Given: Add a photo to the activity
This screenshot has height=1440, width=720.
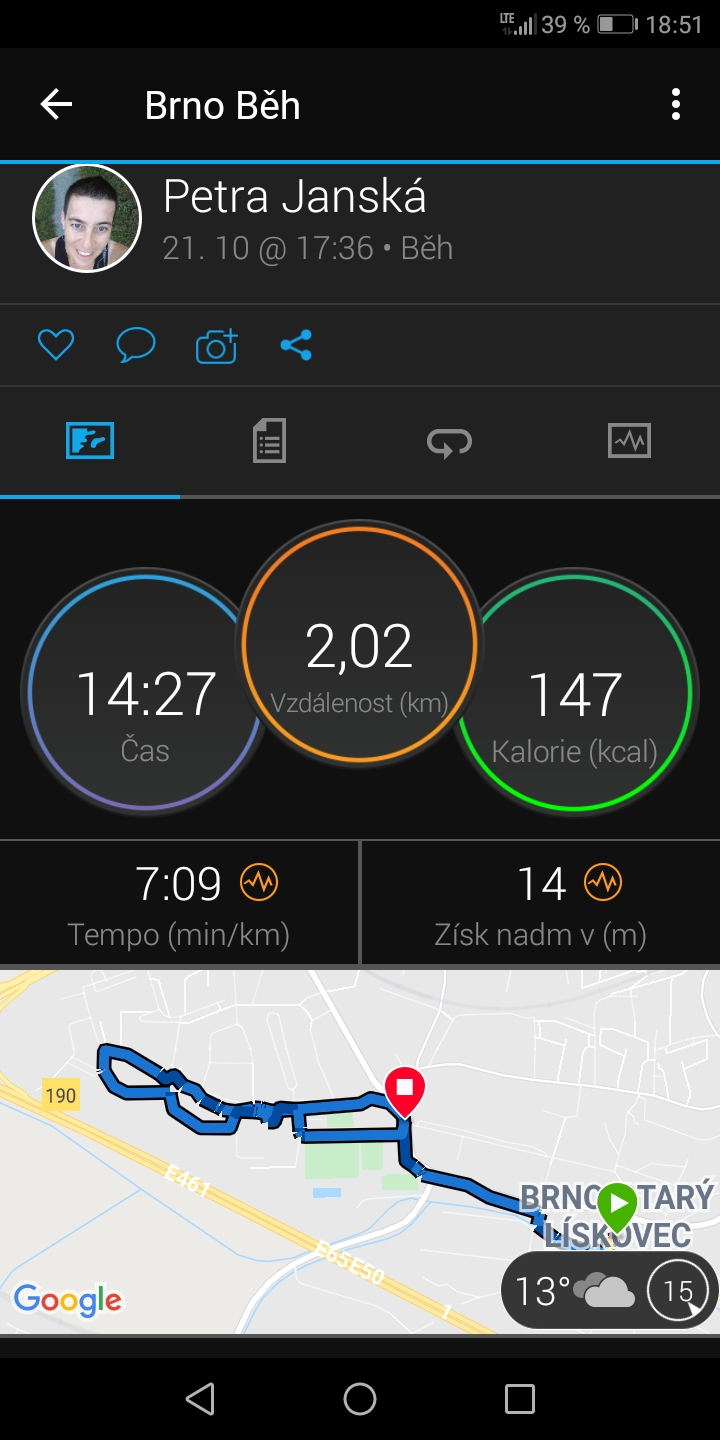Looking at the screenshot, I should 216,346.
